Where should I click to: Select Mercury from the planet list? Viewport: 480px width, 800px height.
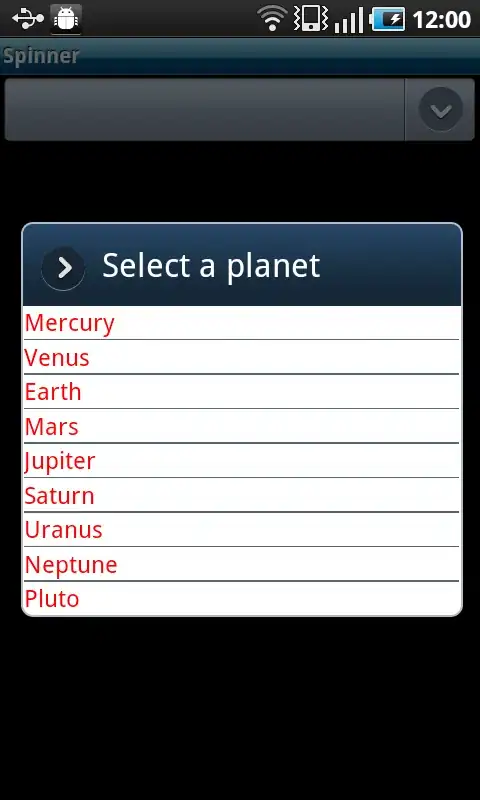coord(241,322)
